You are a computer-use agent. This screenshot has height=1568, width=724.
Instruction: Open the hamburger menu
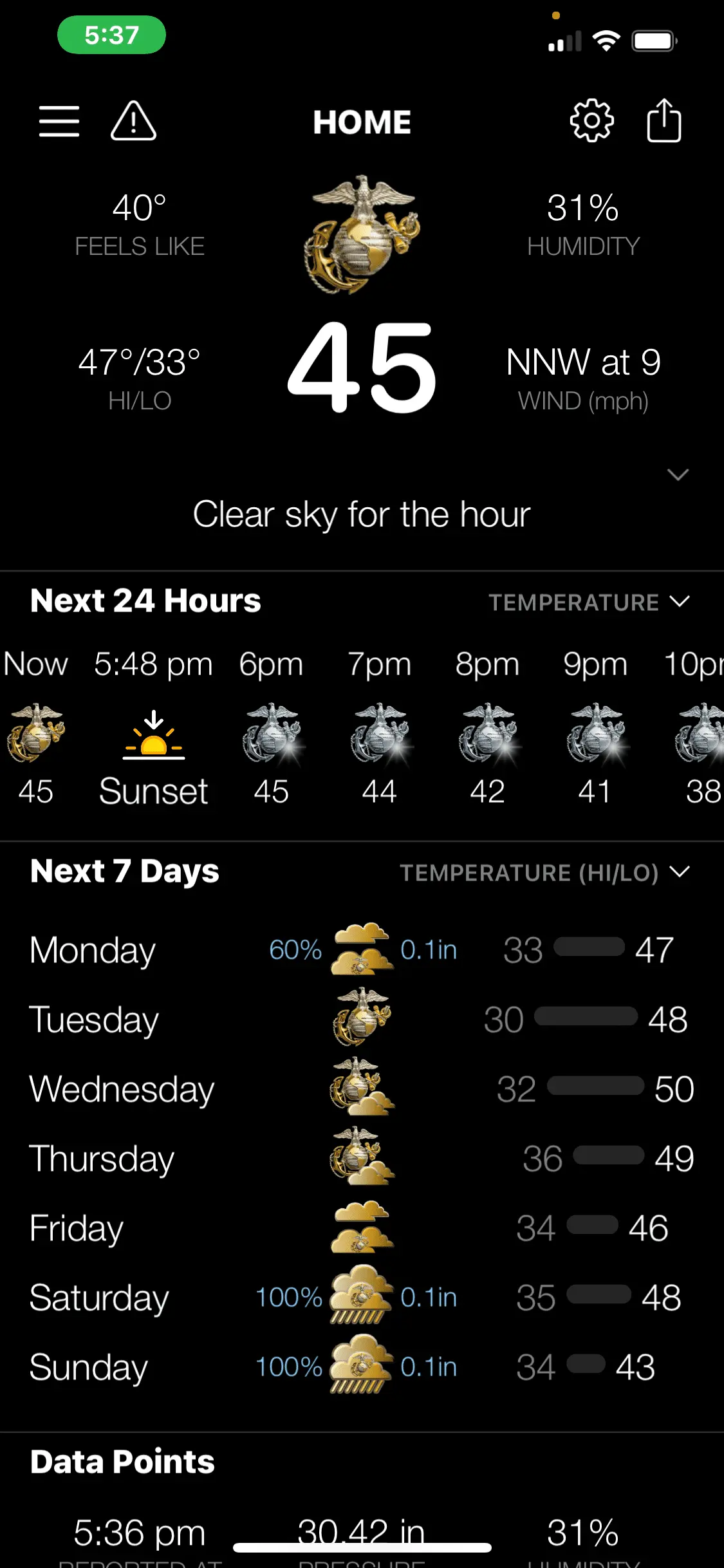coord(59,121)
